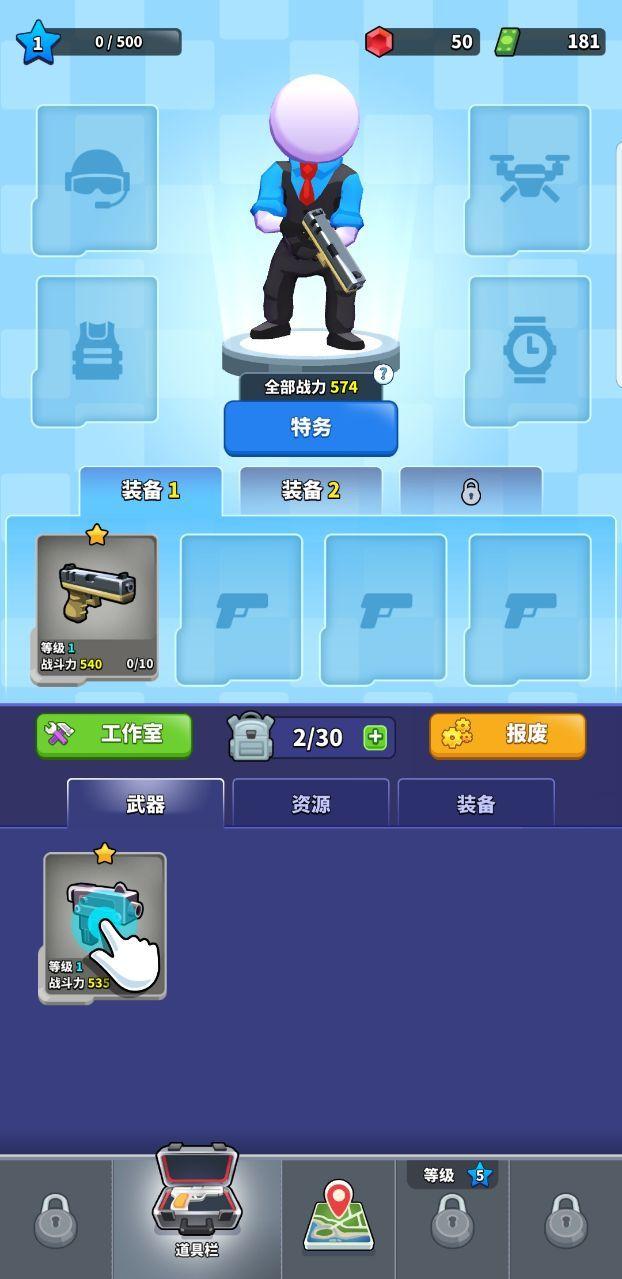This screenshot has height=1279, width=622.
Task: Open the 工作室 workshop button
Action: (114, 735)
